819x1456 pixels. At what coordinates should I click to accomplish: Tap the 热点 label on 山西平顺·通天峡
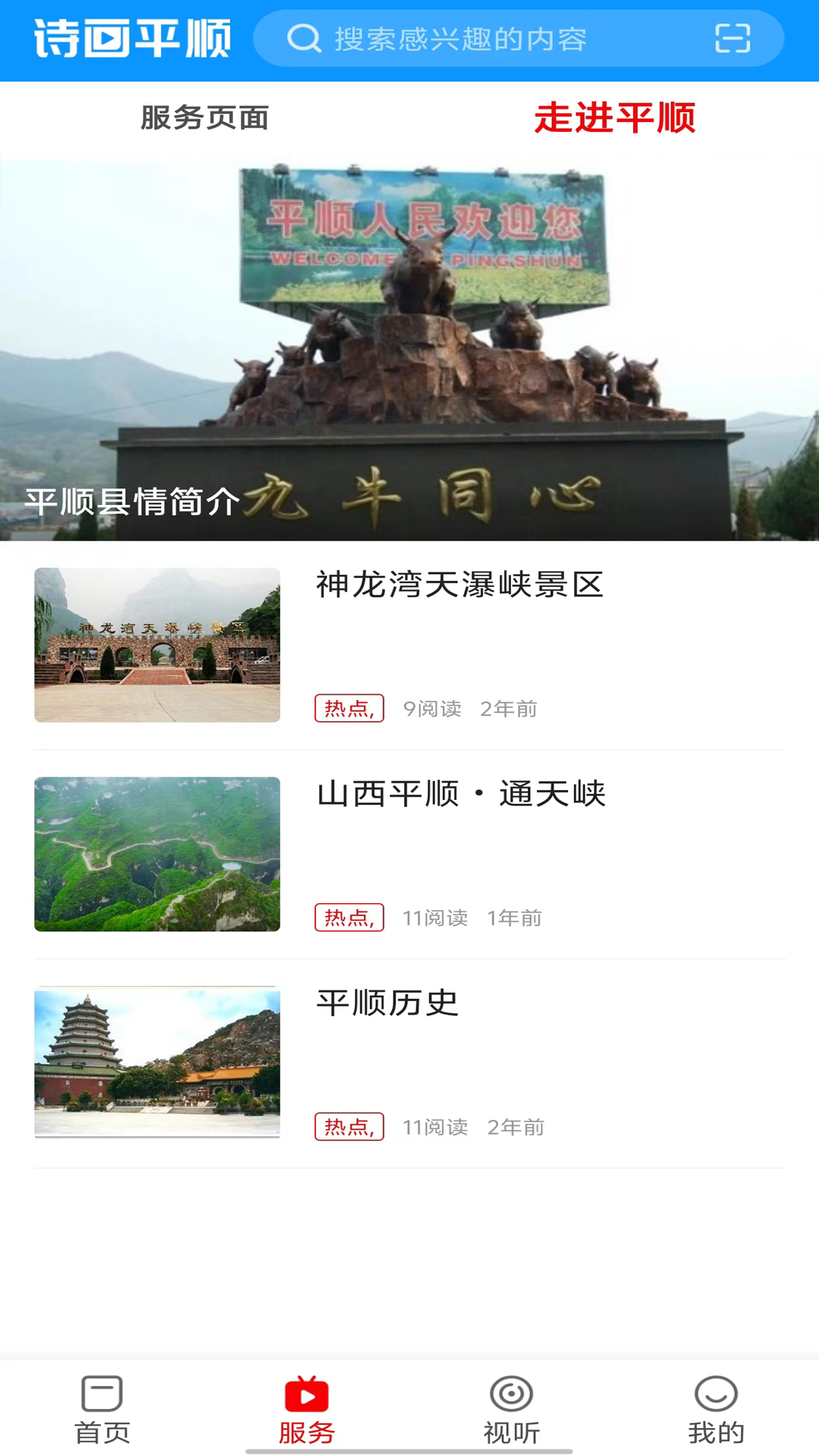click(349, 917)
